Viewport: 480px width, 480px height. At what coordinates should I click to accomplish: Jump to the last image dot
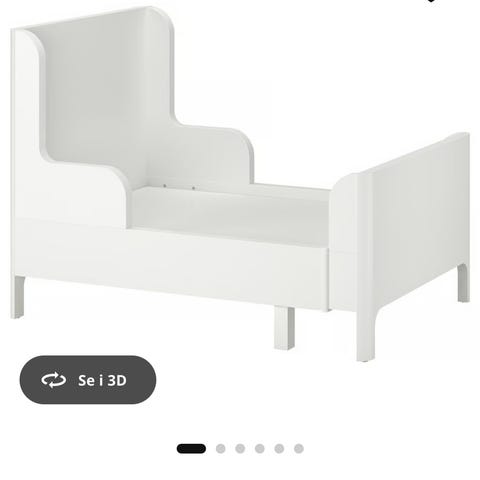coord(299,449)
